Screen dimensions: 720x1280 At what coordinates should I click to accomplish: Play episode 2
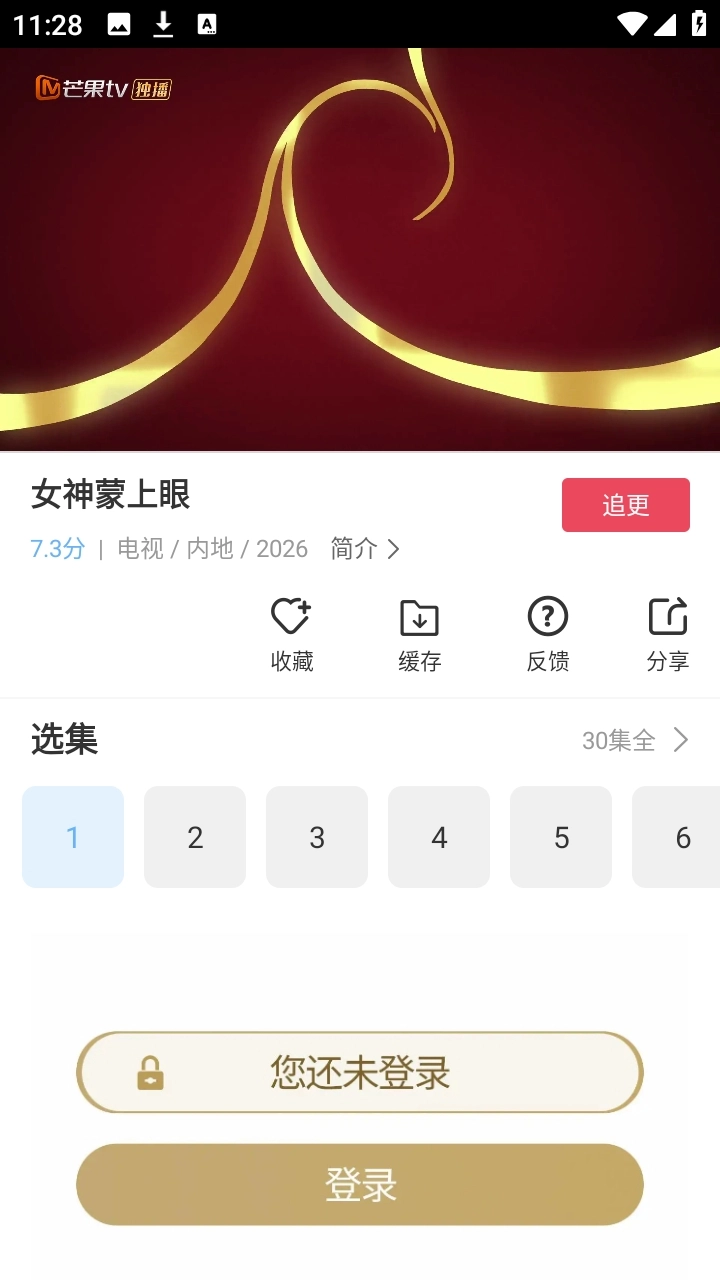(x=195, y=837)
